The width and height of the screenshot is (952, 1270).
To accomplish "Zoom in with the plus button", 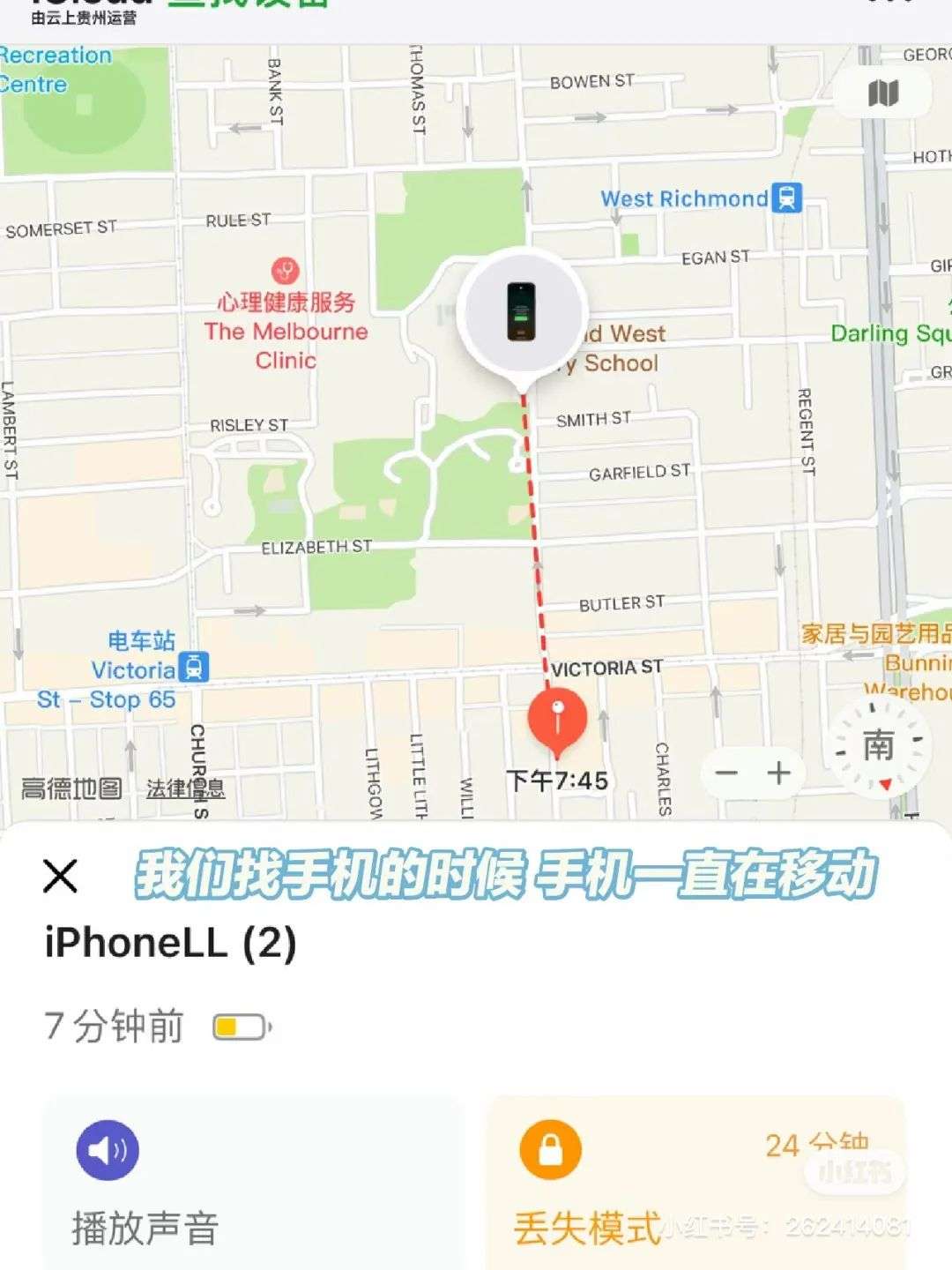I will tap(778, 773).
